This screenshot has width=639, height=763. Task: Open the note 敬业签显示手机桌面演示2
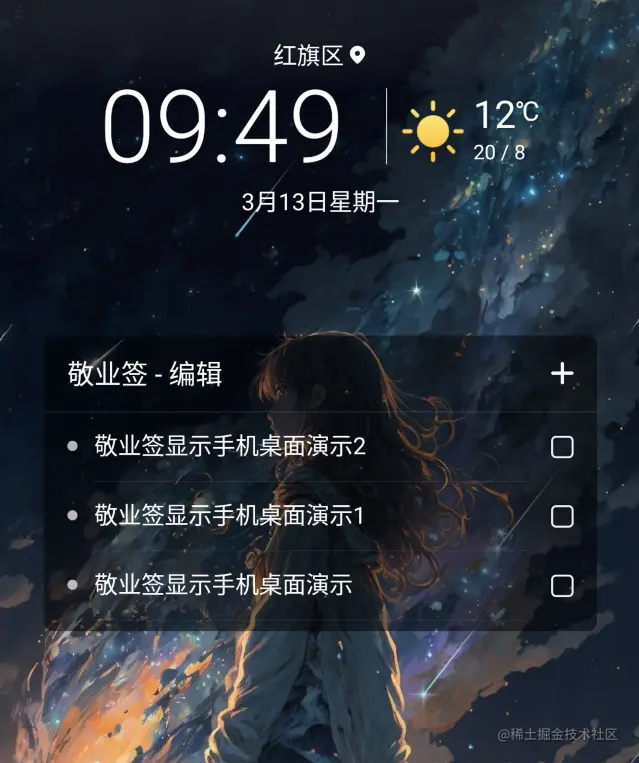point(230,447)
